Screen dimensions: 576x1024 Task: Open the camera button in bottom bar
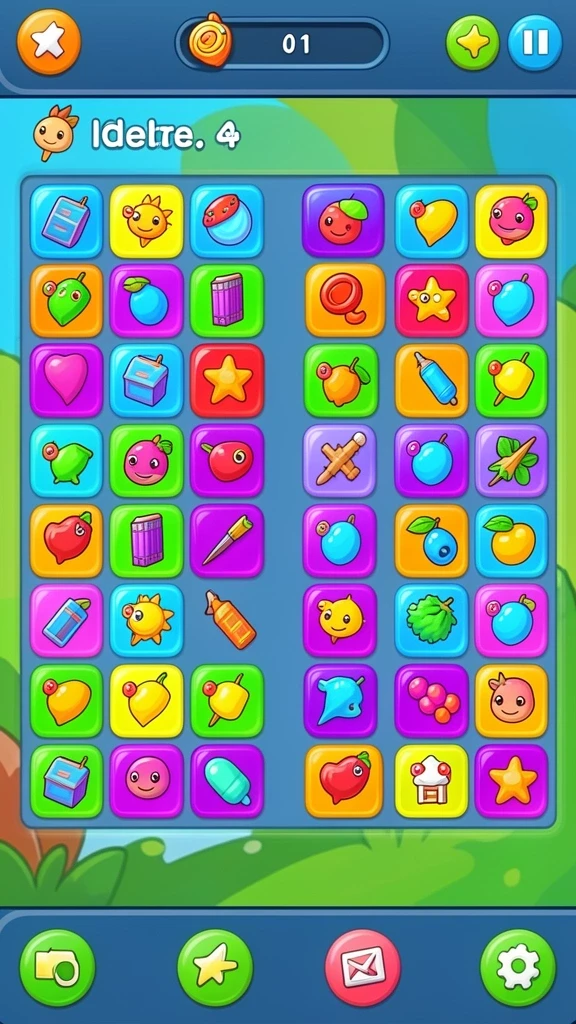(x=57, y=967)
